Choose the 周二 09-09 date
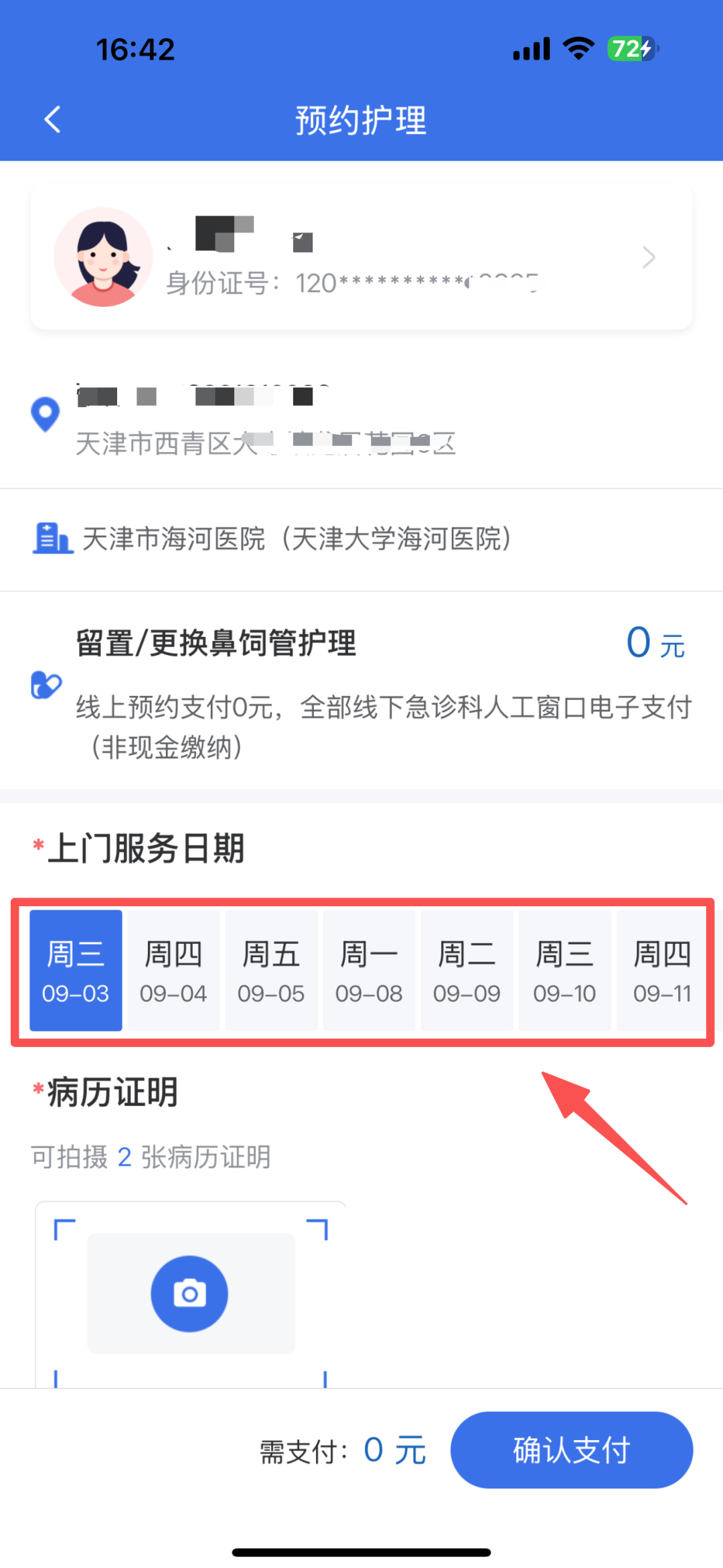 coord(467,970)
